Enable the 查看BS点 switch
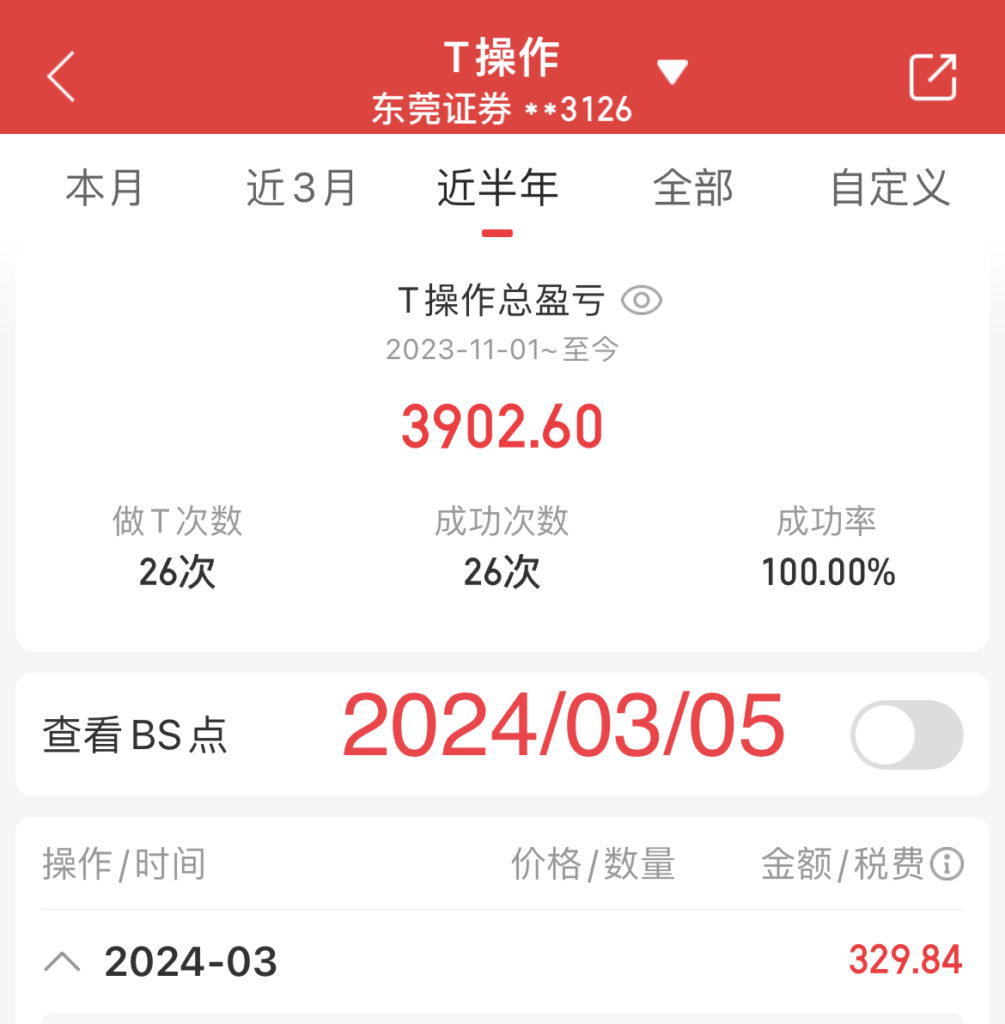The height and width of the screenshot is (1024, 1005). 906,735
